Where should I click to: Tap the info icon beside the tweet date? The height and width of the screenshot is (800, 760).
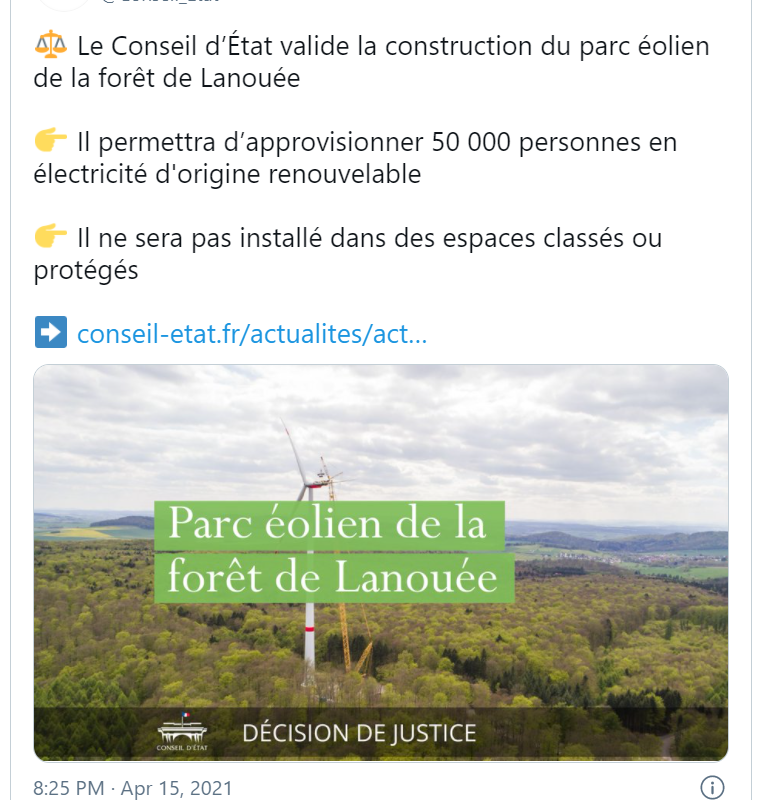pos(711,787)
